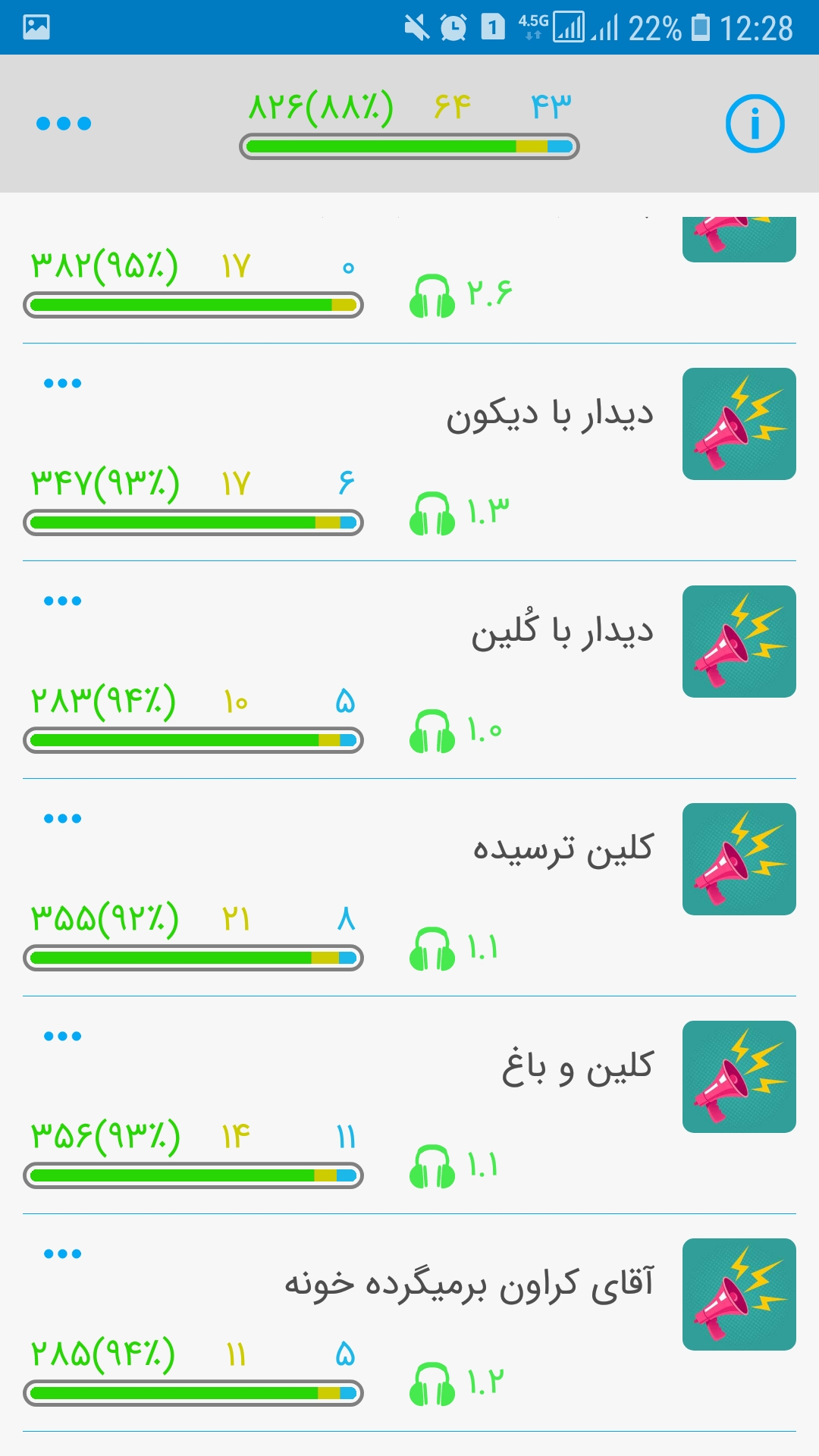
Task: Tap the headphones icon for کلین ترسیده
Action: click(432, 948)
